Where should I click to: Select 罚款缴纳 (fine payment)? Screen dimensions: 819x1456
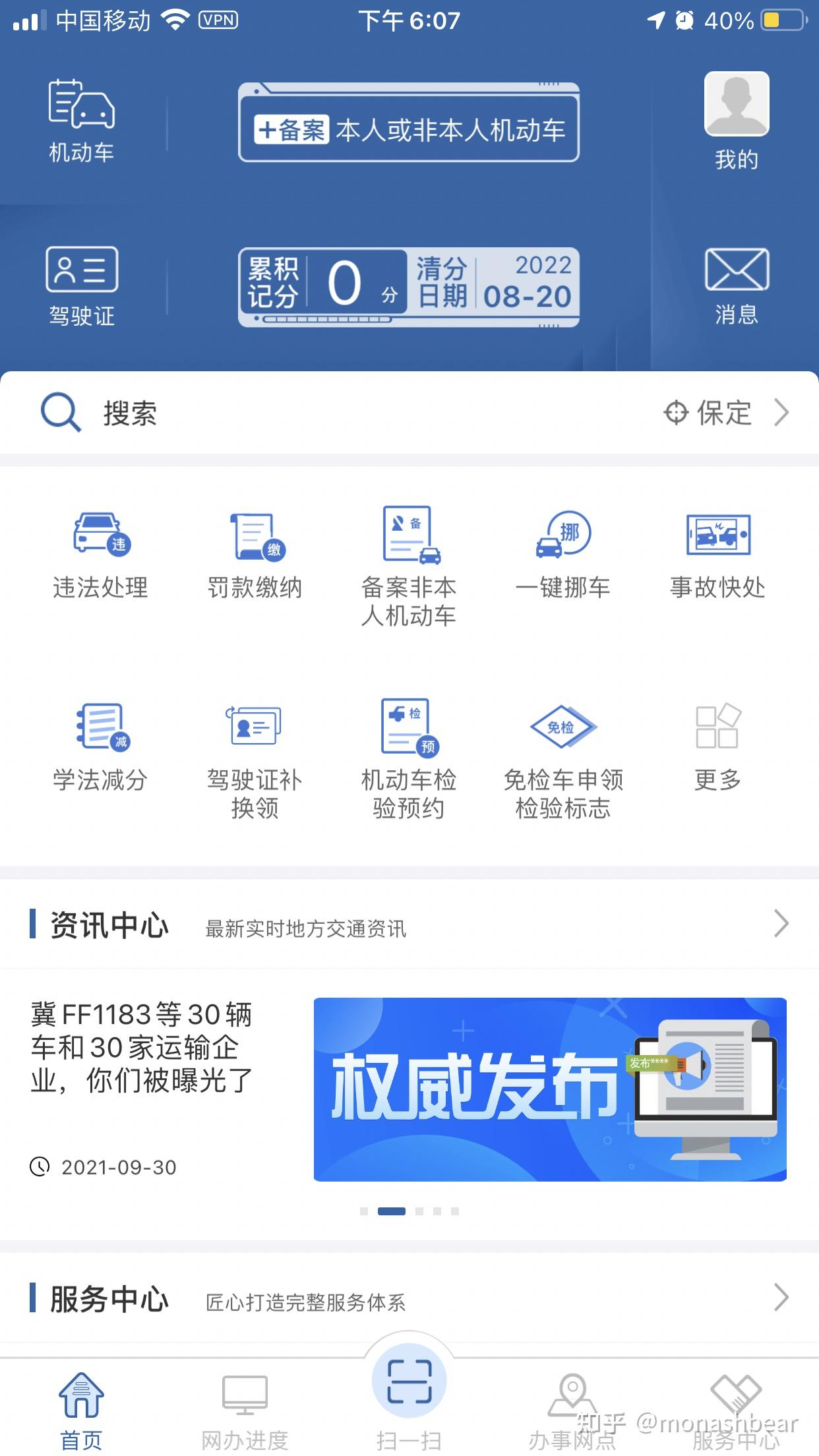(254, 557)
